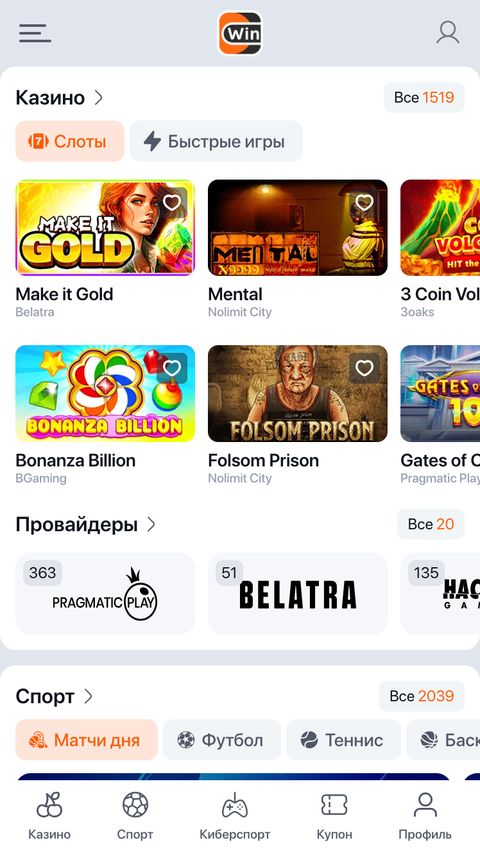Screen dimensions: 480x852
Task: Open the Mental slot game
Action: 298,228
